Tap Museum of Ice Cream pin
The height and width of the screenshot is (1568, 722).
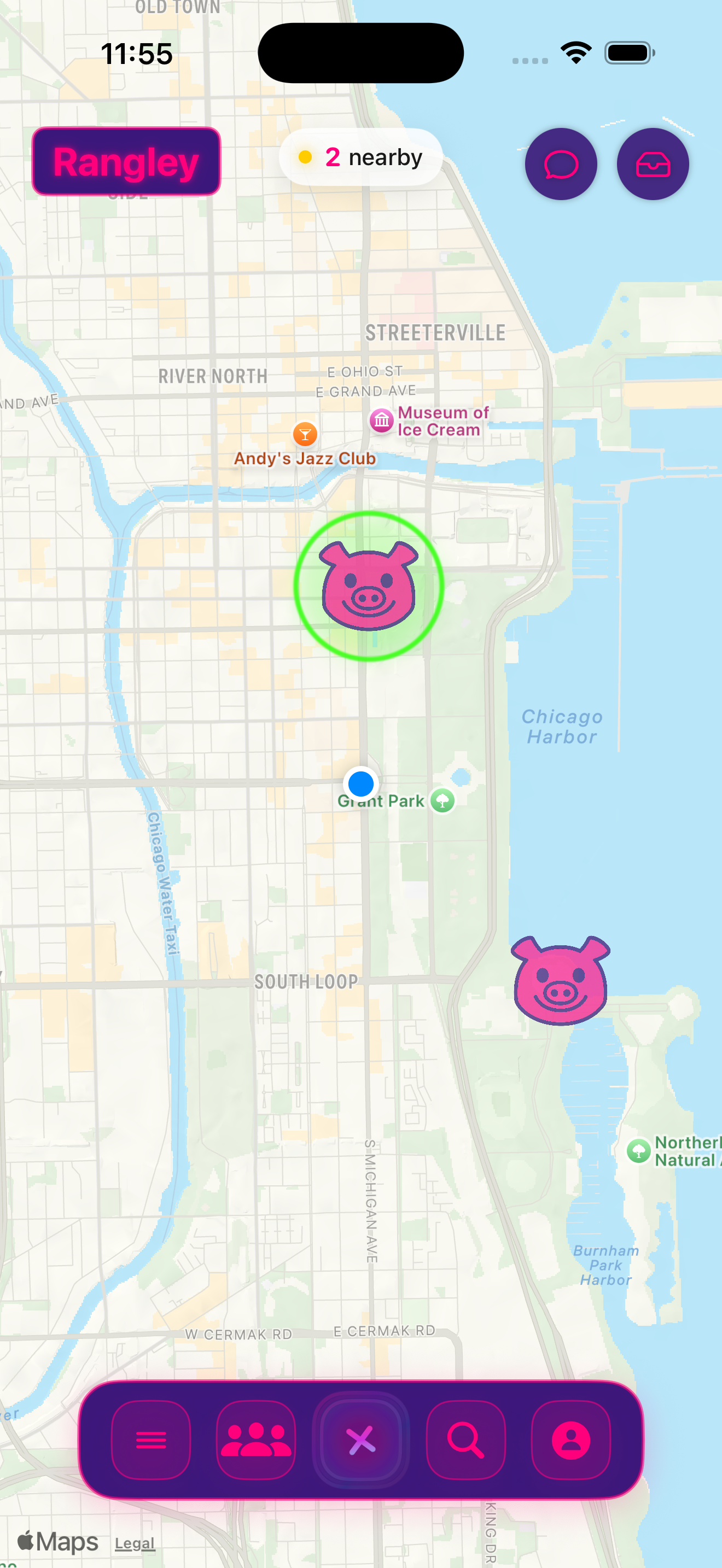tap(382, 420)
